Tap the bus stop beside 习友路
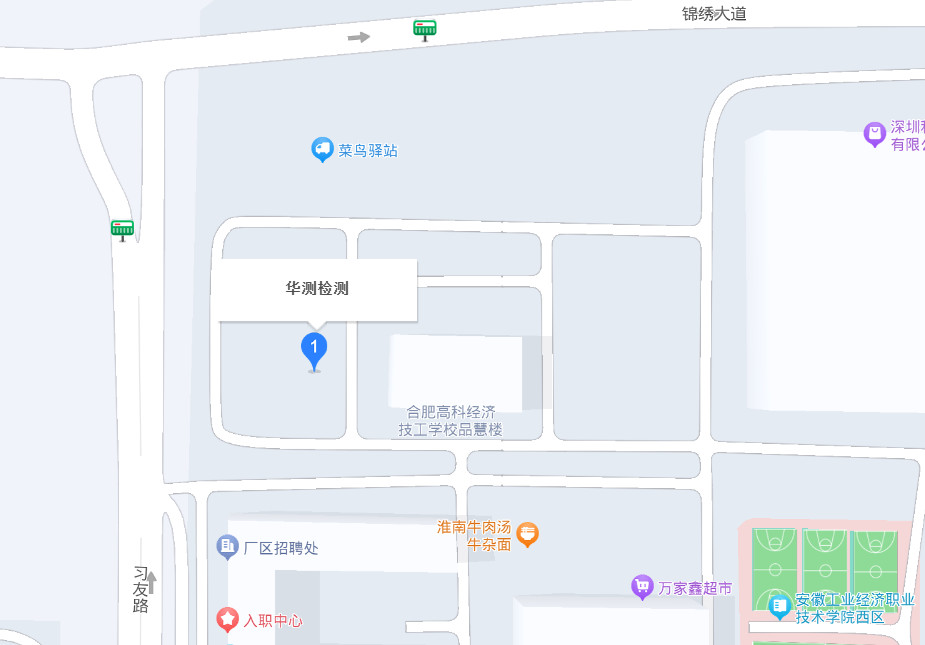The image size is (925, 645). (x=122, y=229)
